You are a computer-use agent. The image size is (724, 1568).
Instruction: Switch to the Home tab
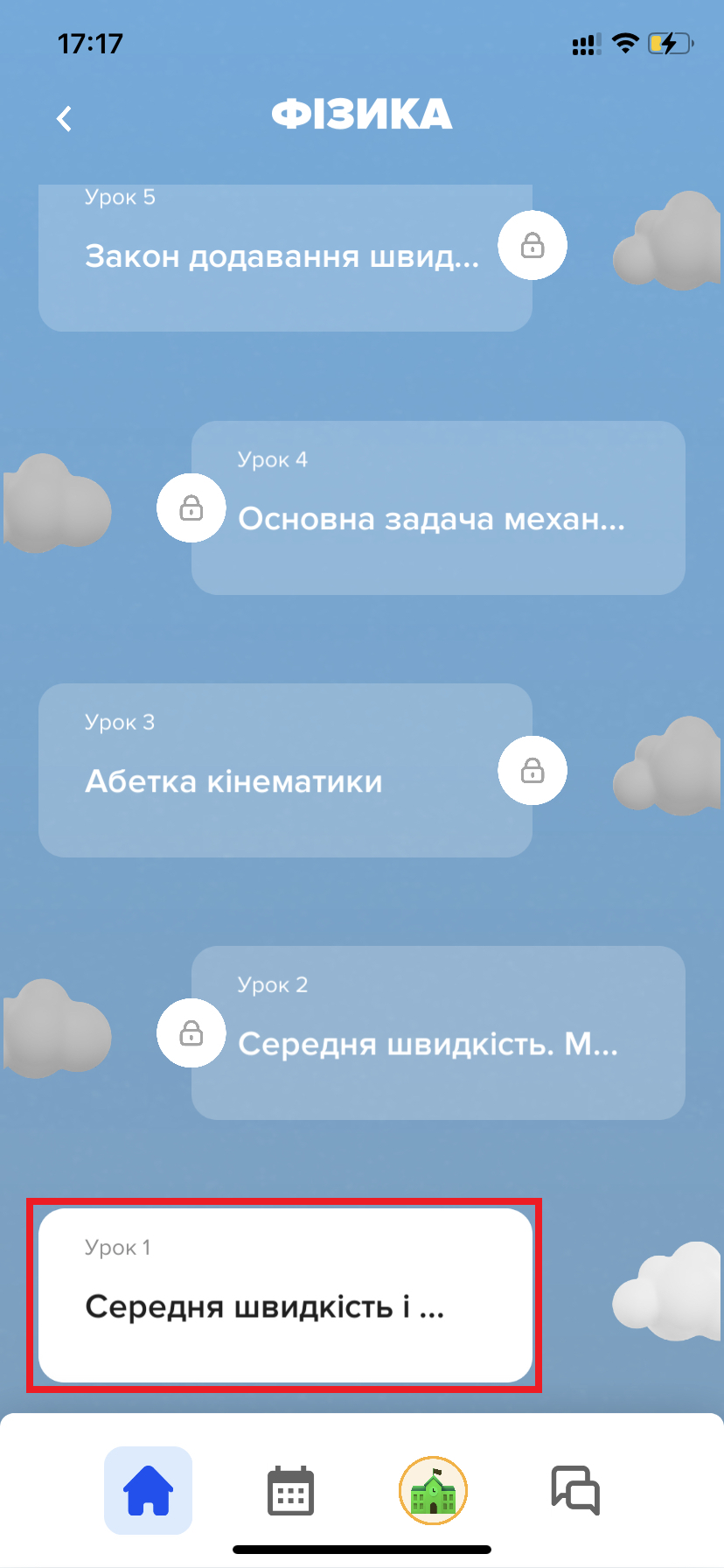[148, 1490]
